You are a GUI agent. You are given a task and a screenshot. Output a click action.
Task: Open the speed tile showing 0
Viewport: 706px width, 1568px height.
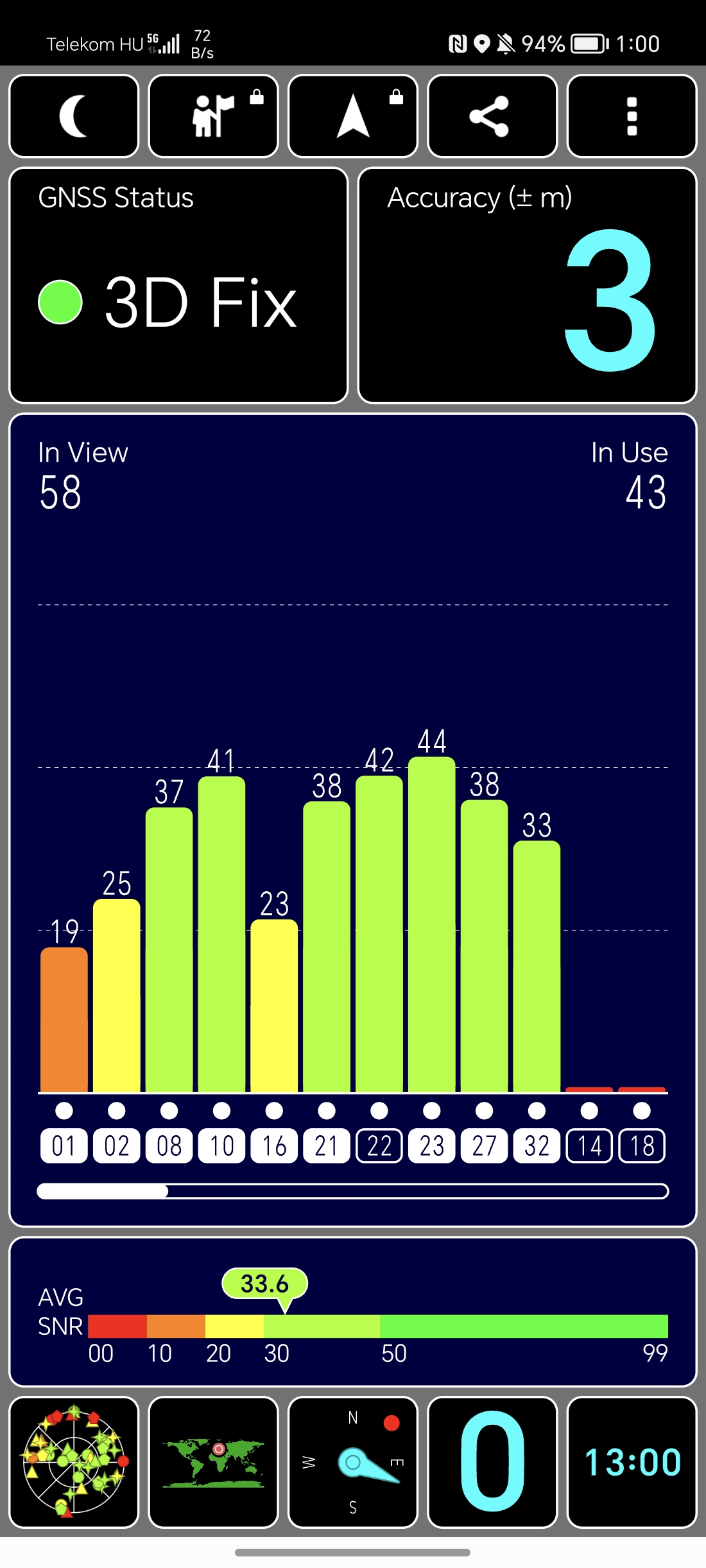(x=492, y=1462)
